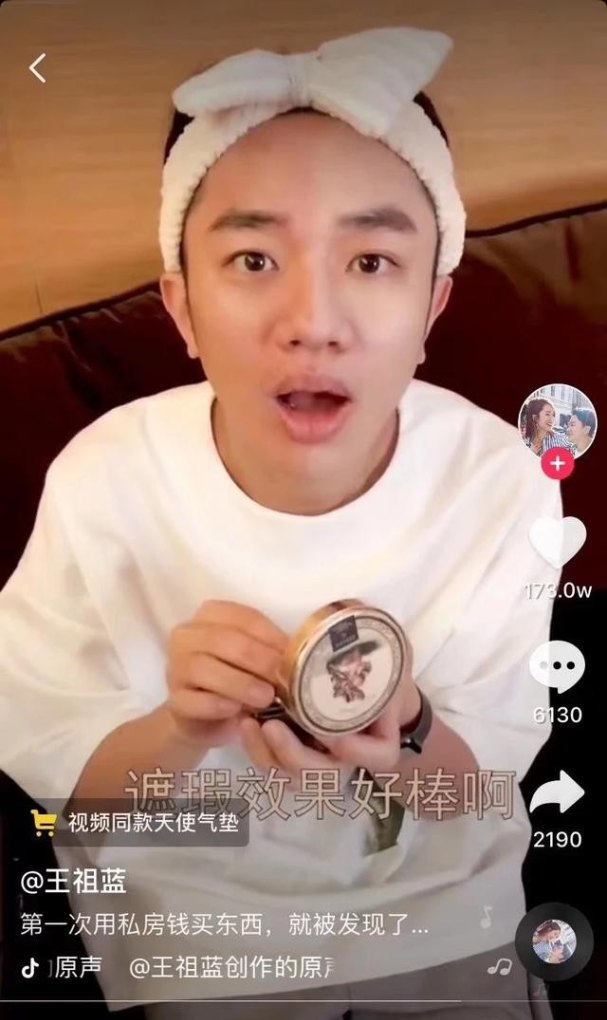Screen dimensions: 607x1020
Task: Open the creator's profile avatar
Action: 556,420
